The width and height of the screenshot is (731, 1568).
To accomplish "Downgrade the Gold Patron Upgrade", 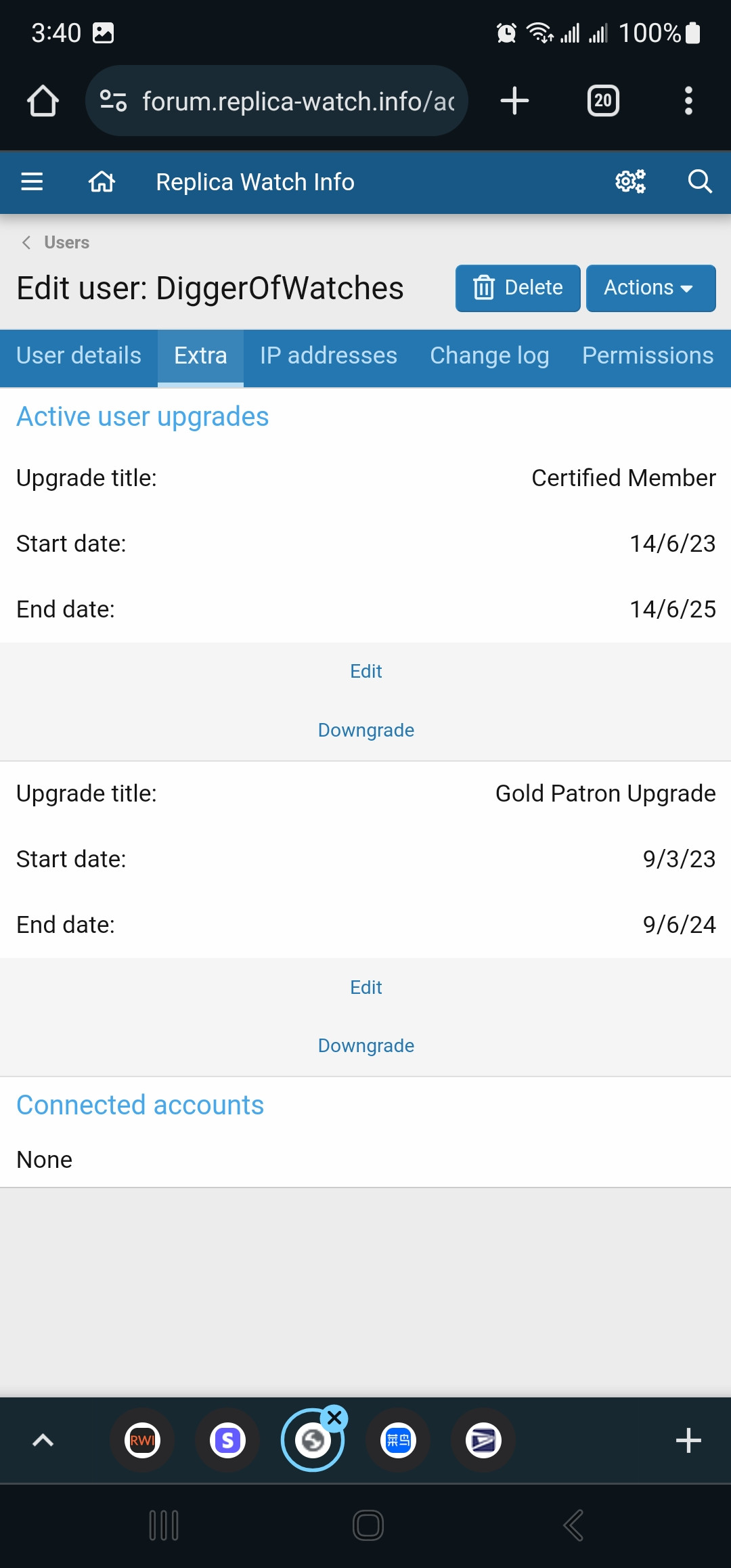I will 366,1045.
